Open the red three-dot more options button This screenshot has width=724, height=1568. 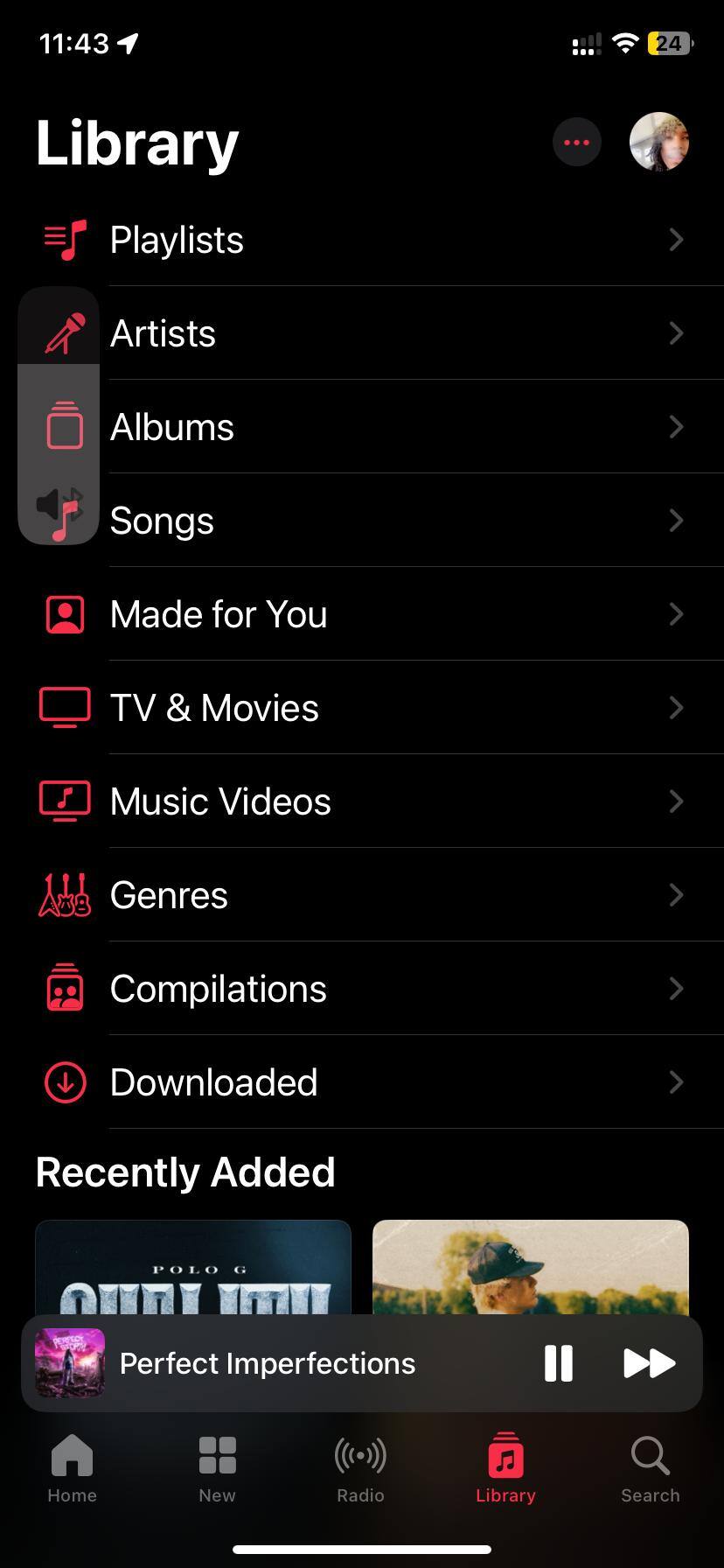576,143
